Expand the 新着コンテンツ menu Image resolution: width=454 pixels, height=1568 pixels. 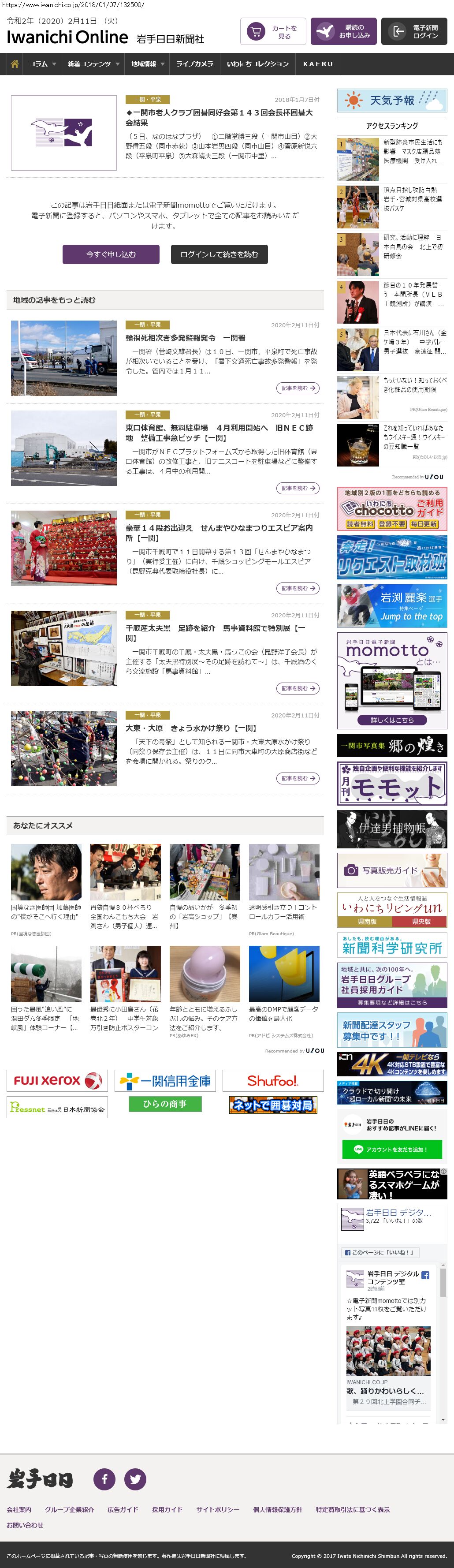[x=93, y=64]
